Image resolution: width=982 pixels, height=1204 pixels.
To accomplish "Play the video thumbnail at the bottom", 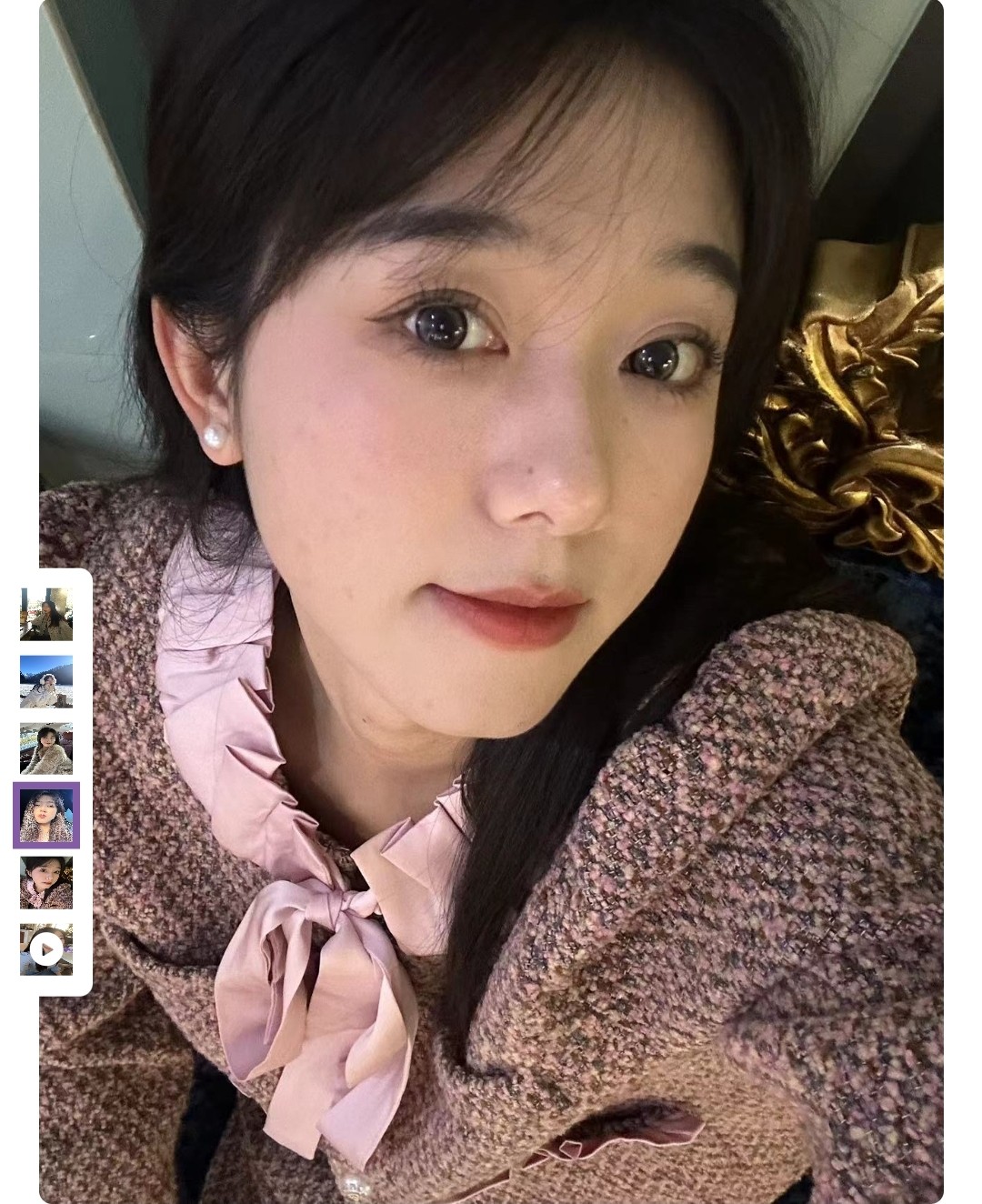I will point(46,949).
